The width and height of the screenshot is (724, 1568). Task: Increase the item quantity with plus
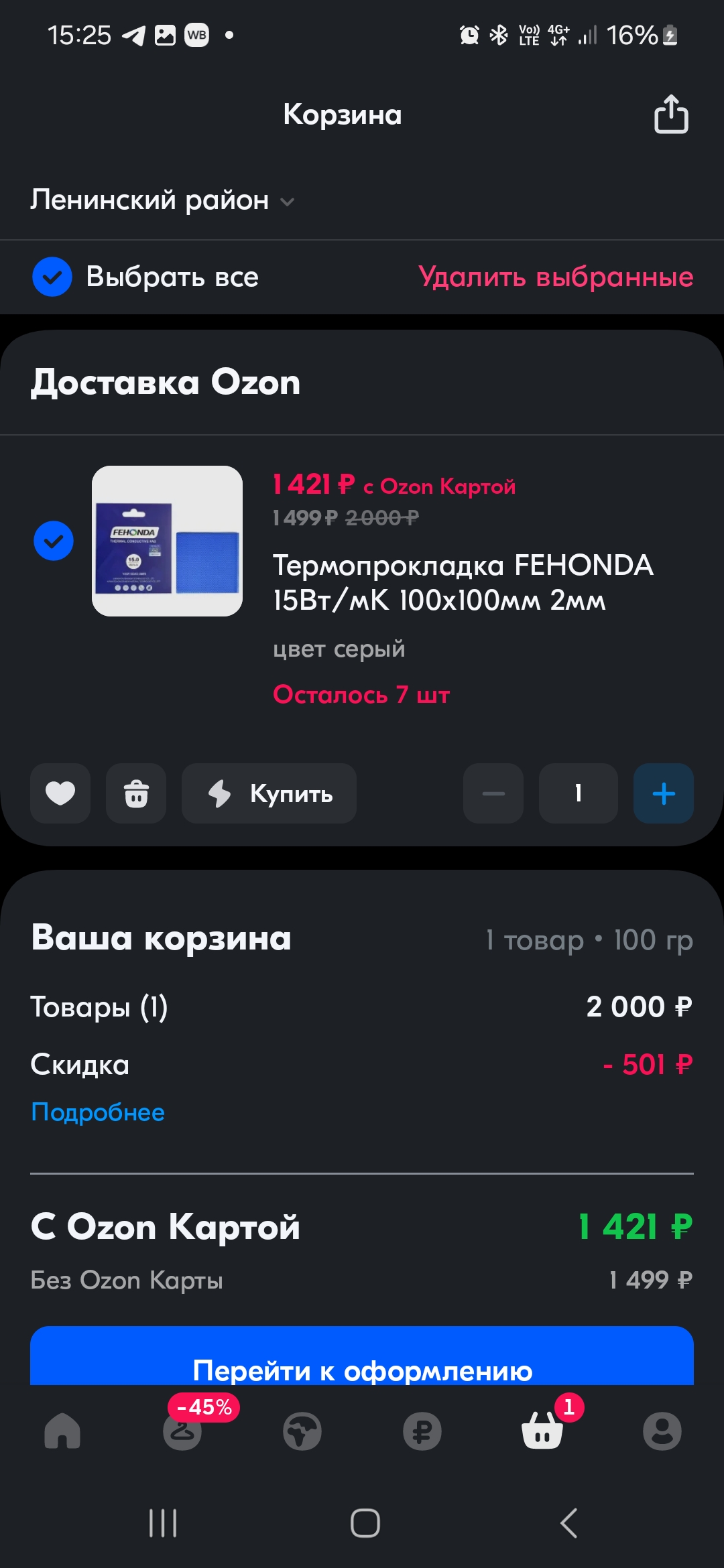(x=664, y=793)
